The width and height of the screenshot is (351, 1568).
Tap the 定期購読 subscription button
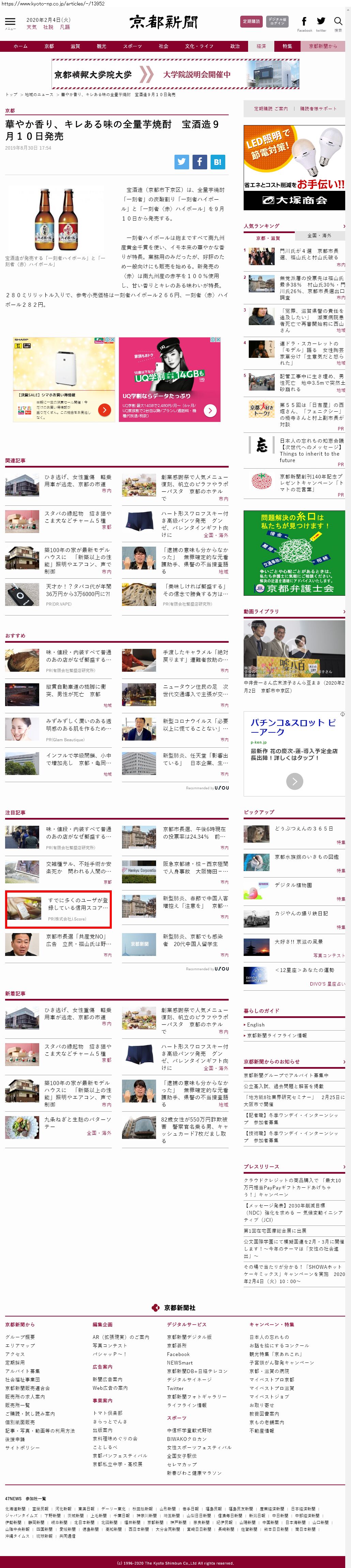251,21
